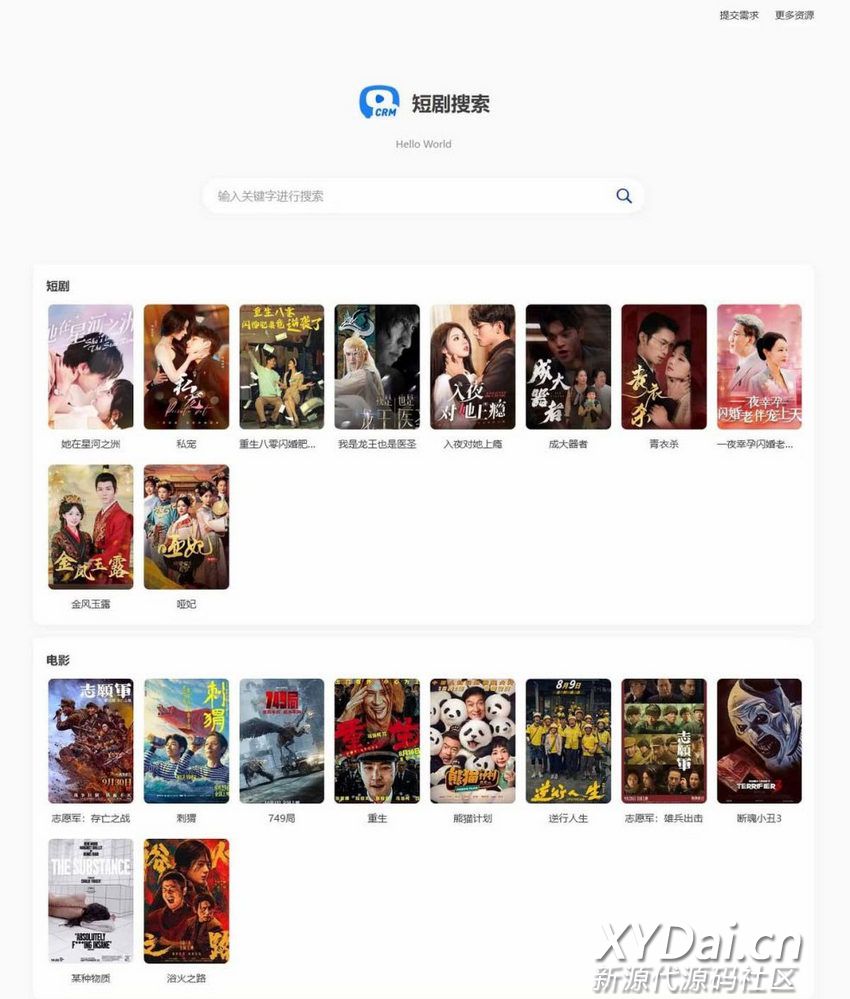
Task: Open the 提交需求 link
Action: point(739,15)
